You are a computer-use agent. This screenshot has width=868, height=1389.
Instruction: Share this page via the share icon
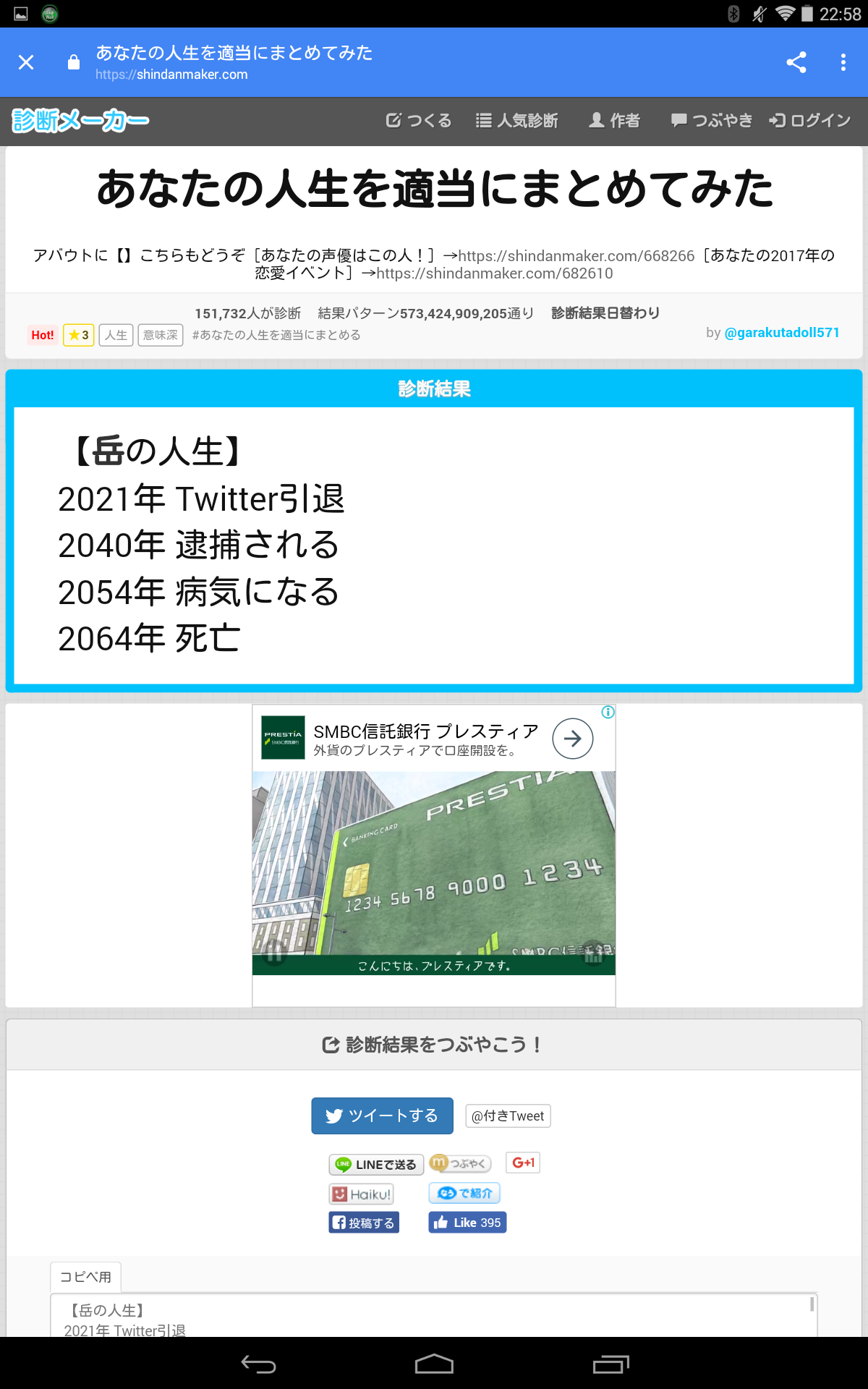pyautogui.click(x=796, y=62)
